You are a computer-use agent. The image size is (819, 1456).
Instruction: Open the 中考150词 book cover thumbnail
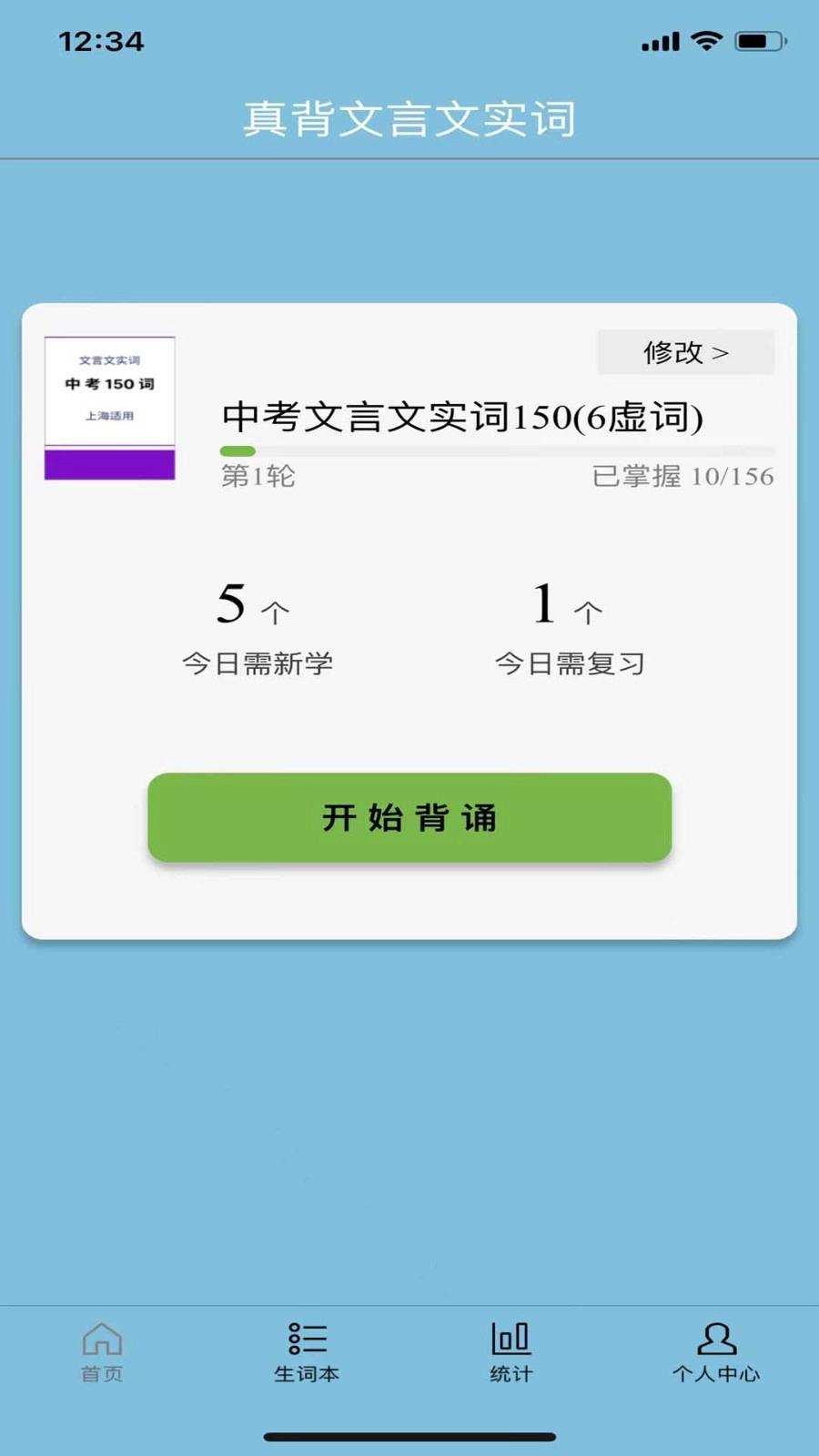[109, 406]
